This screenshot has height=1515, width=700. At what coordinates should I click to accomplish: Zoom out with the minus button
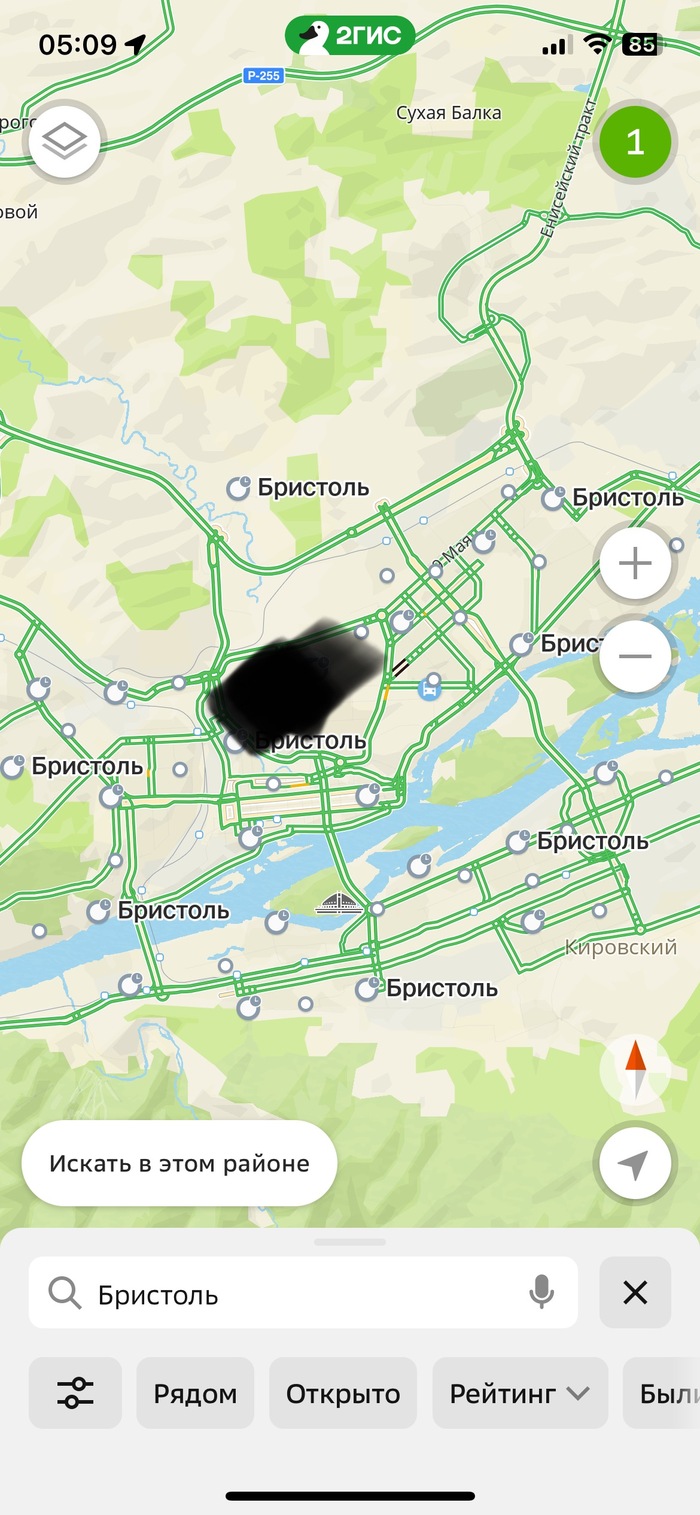coord(635,656)
